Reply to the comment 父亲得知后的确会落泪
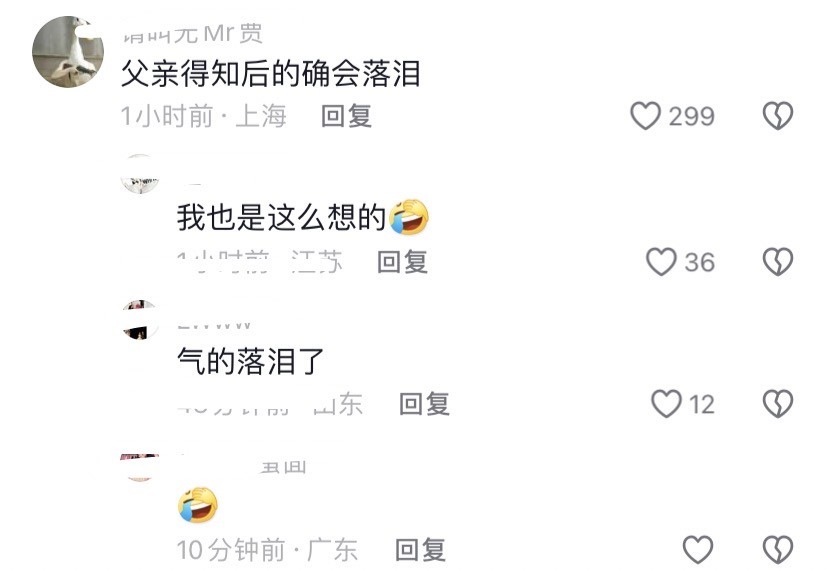Image resolution: width=828 pixels, height=570 pixels. [346, 116]
